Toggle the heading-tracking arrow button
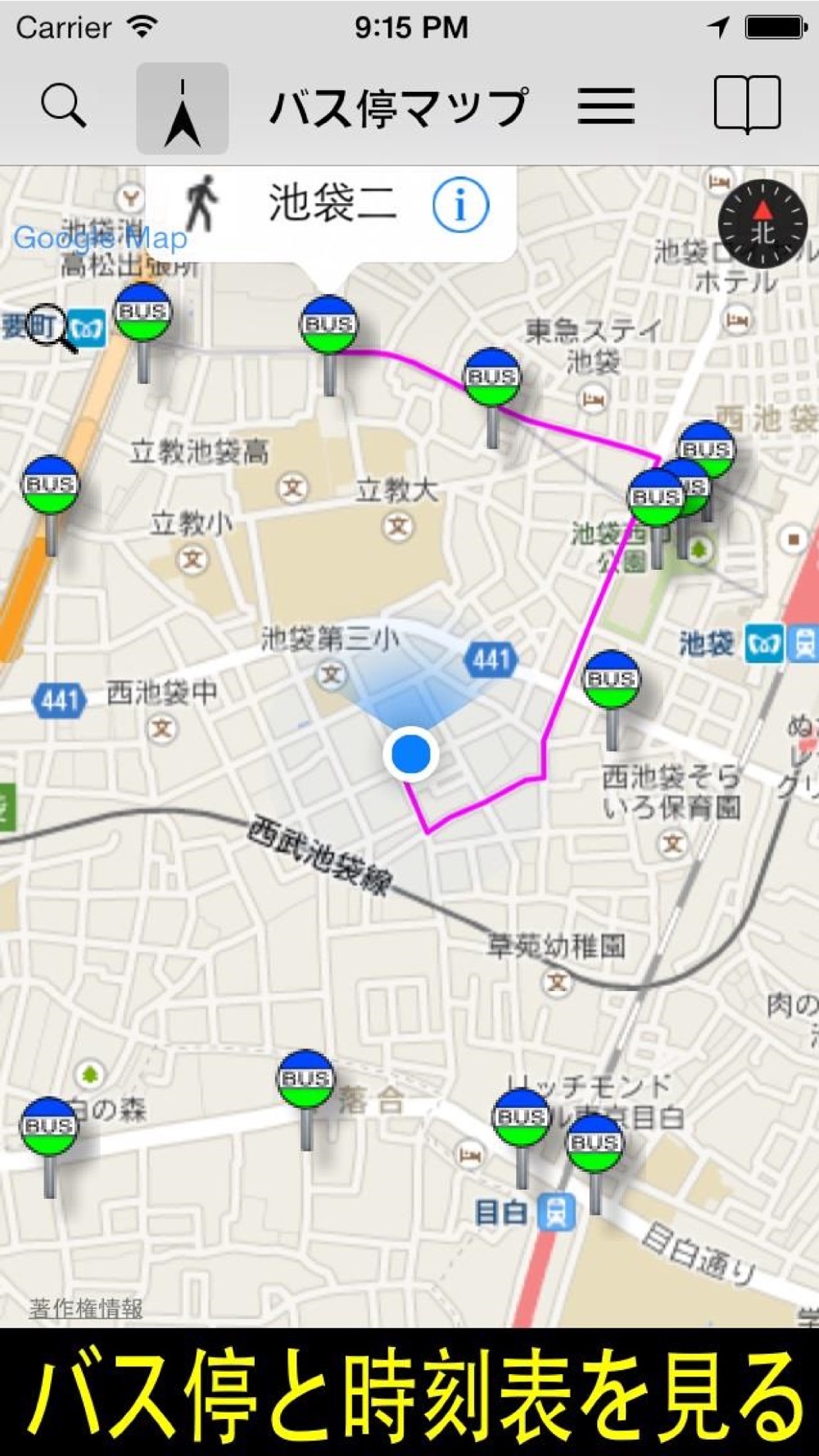Viewport: 819px width, 1456px height. pos(182,108)
